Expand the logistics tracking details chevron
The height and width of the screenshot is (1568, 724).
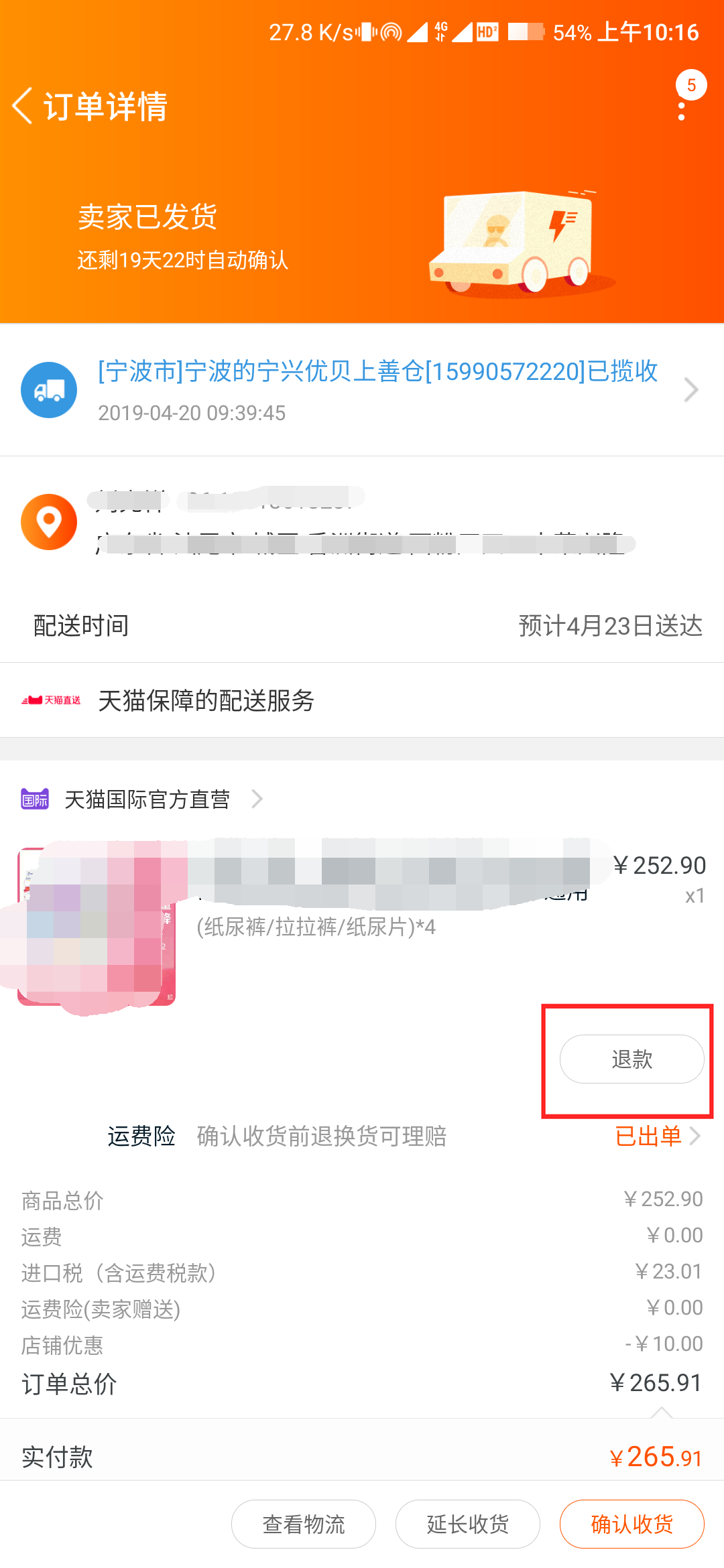click(690, 389)
